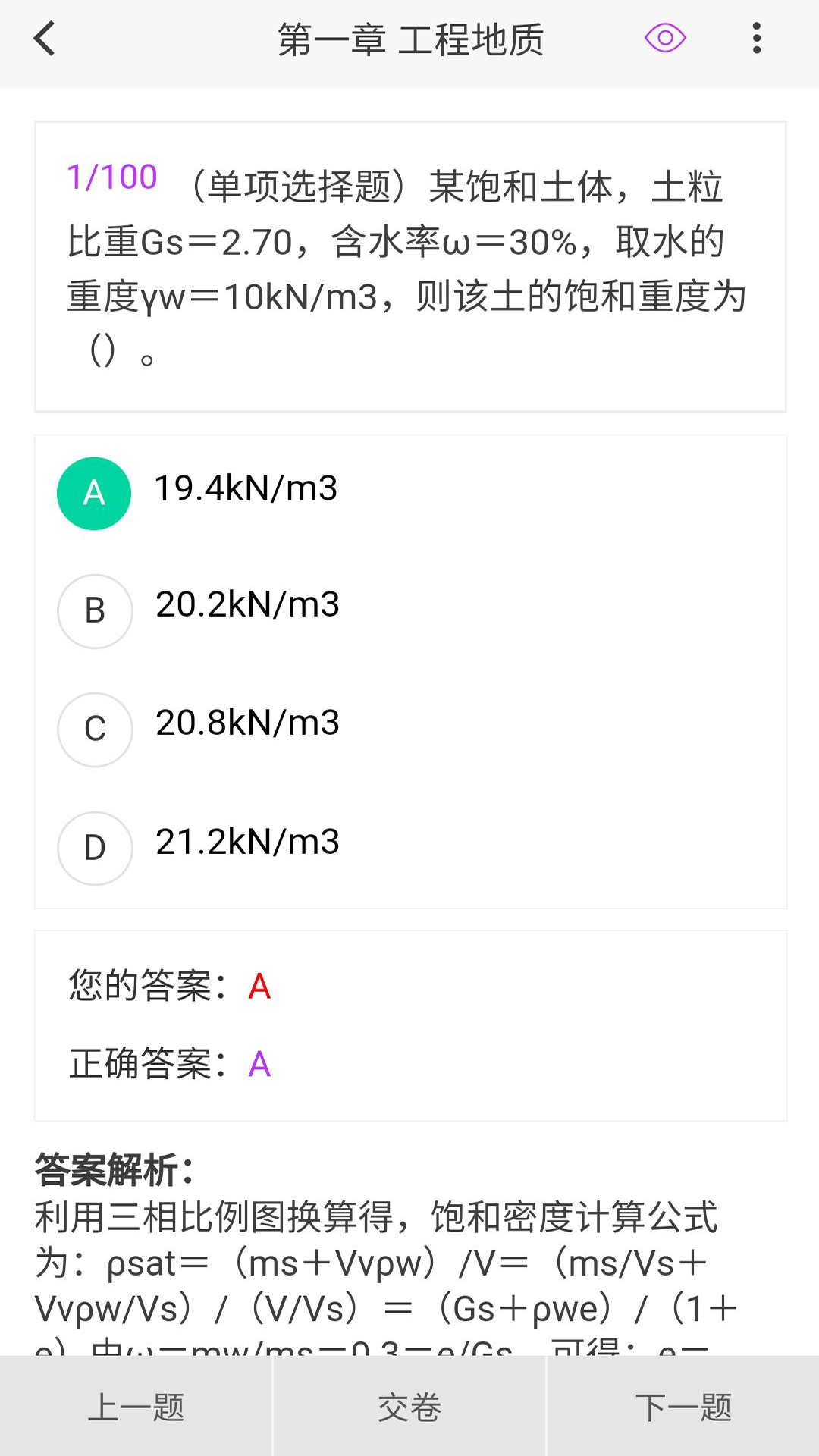819x1456 pixels.
Task: Select option A 19.4kN/m3
Action: pyautogui.click(x=410, y=493)
